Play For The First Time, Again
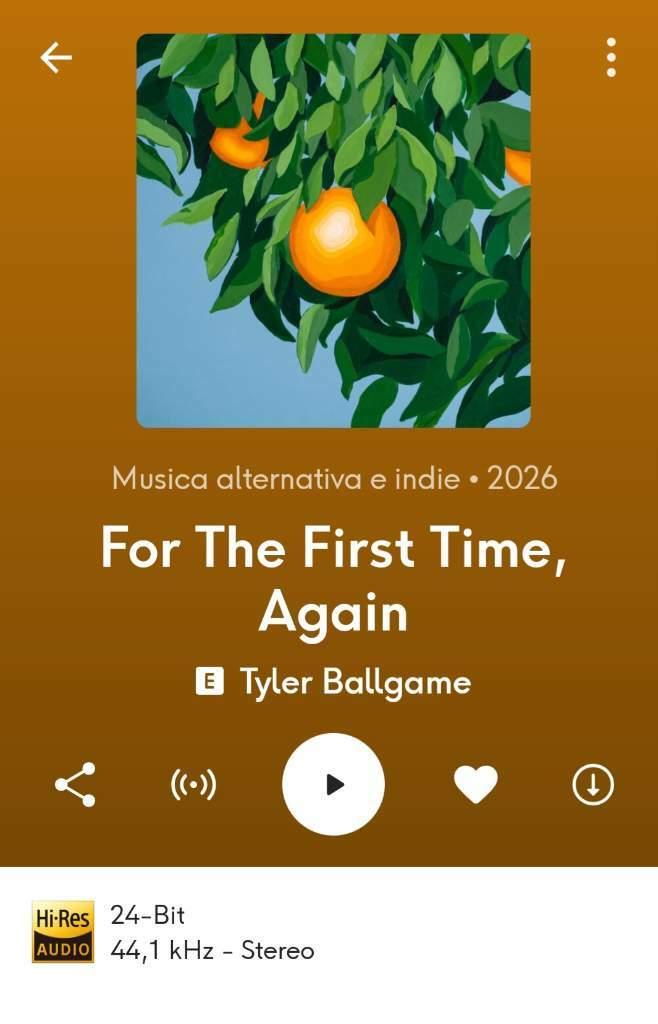The width and height of the screenshot is (658, 1024). [333, 785]
